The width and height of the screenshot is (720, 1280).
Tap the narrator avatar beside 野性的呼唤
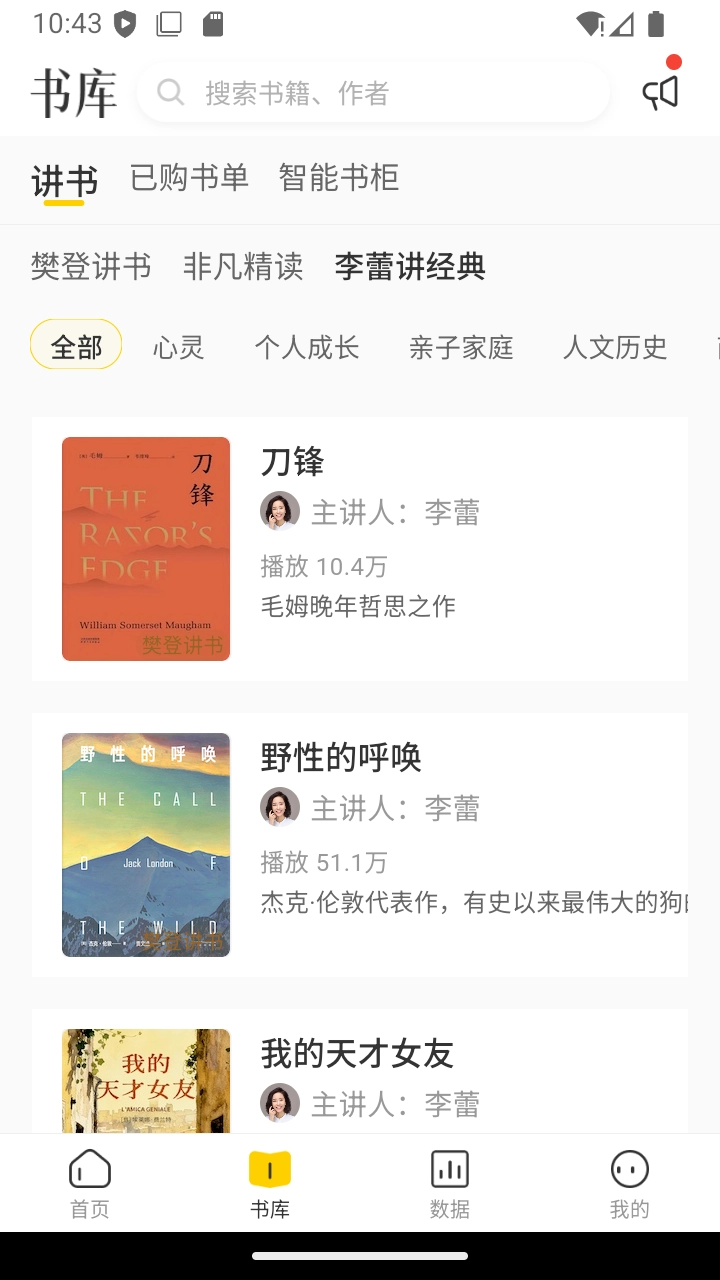[280, 807]
